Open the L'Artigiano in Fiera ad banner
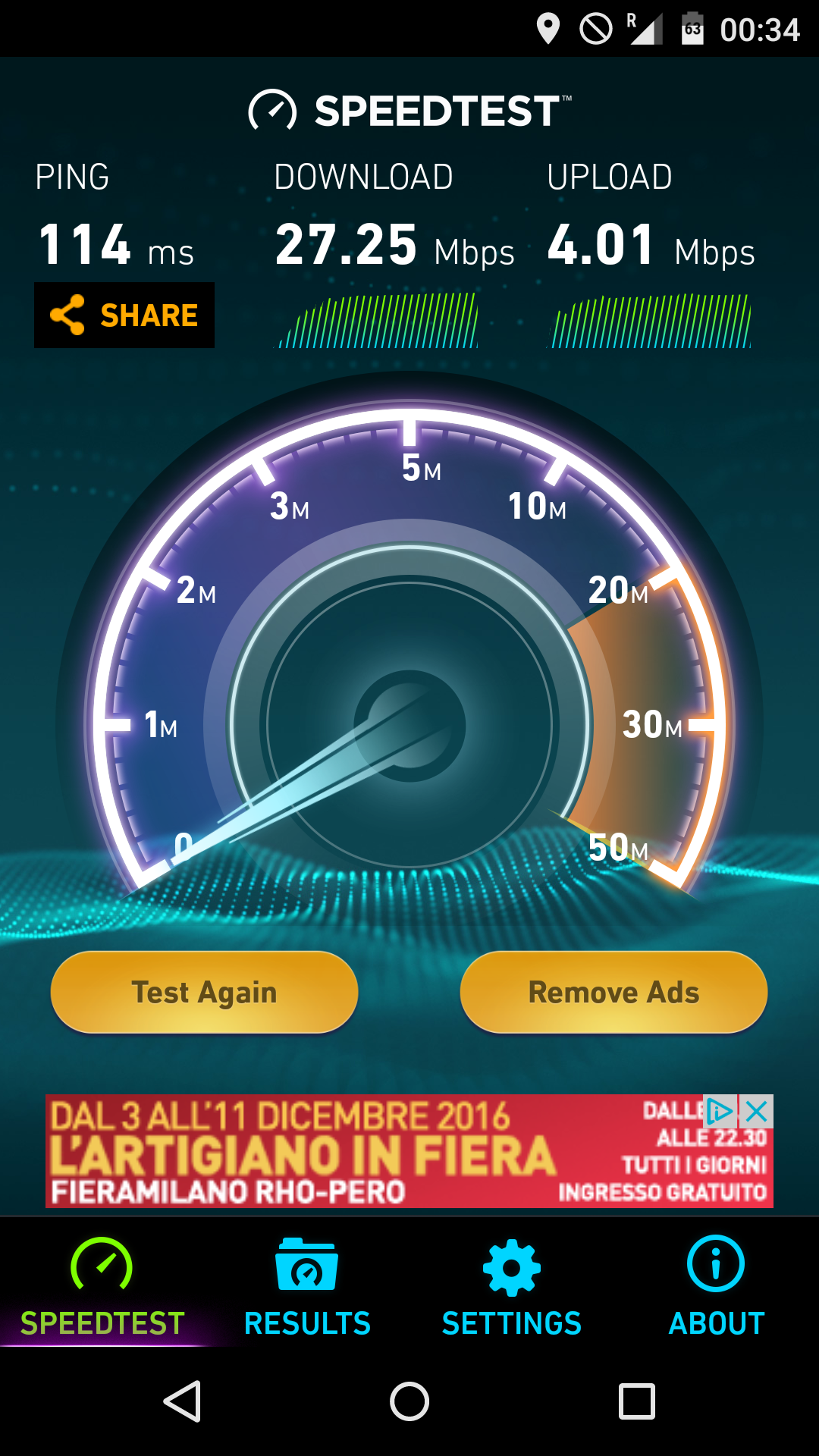Screen dimensions: 819x1456 [409, 1151]
